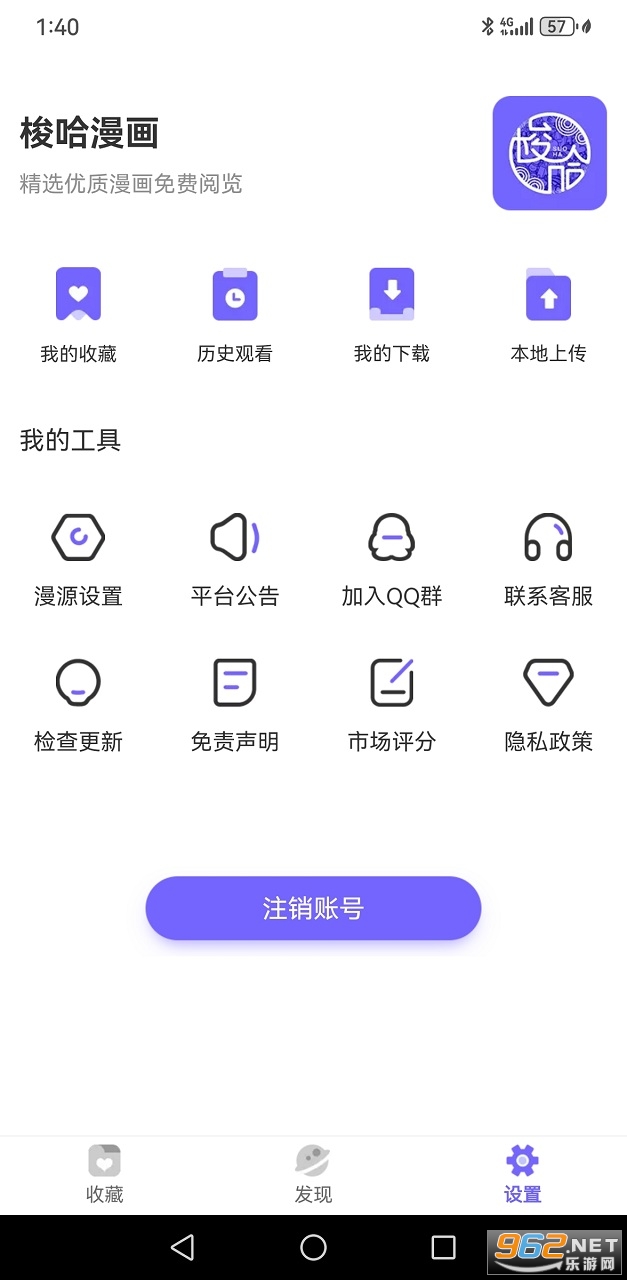The width and height of the screenshot is (627, 1280).
Task: Open 我的下载 downloads
Action: coord(392,314)
